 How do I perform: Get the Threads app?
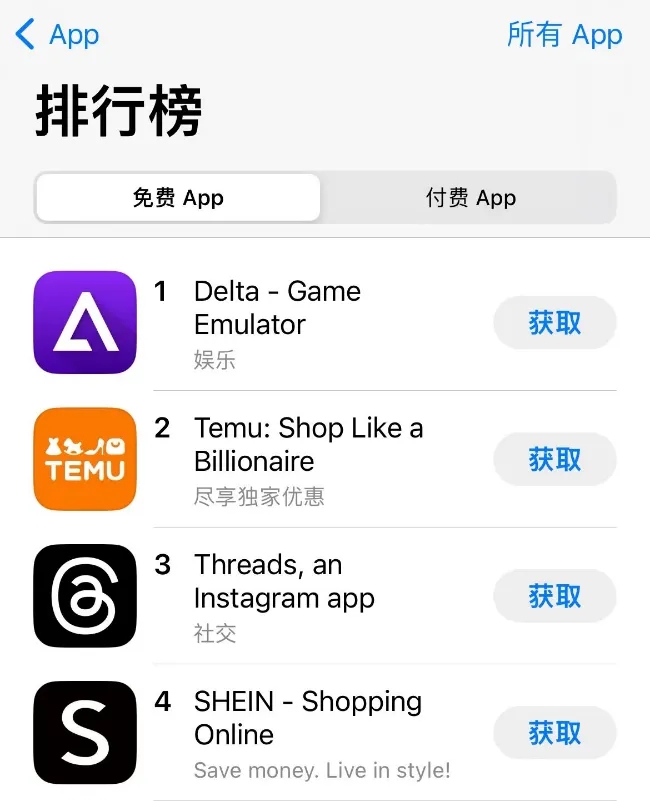tap(555, 596)
